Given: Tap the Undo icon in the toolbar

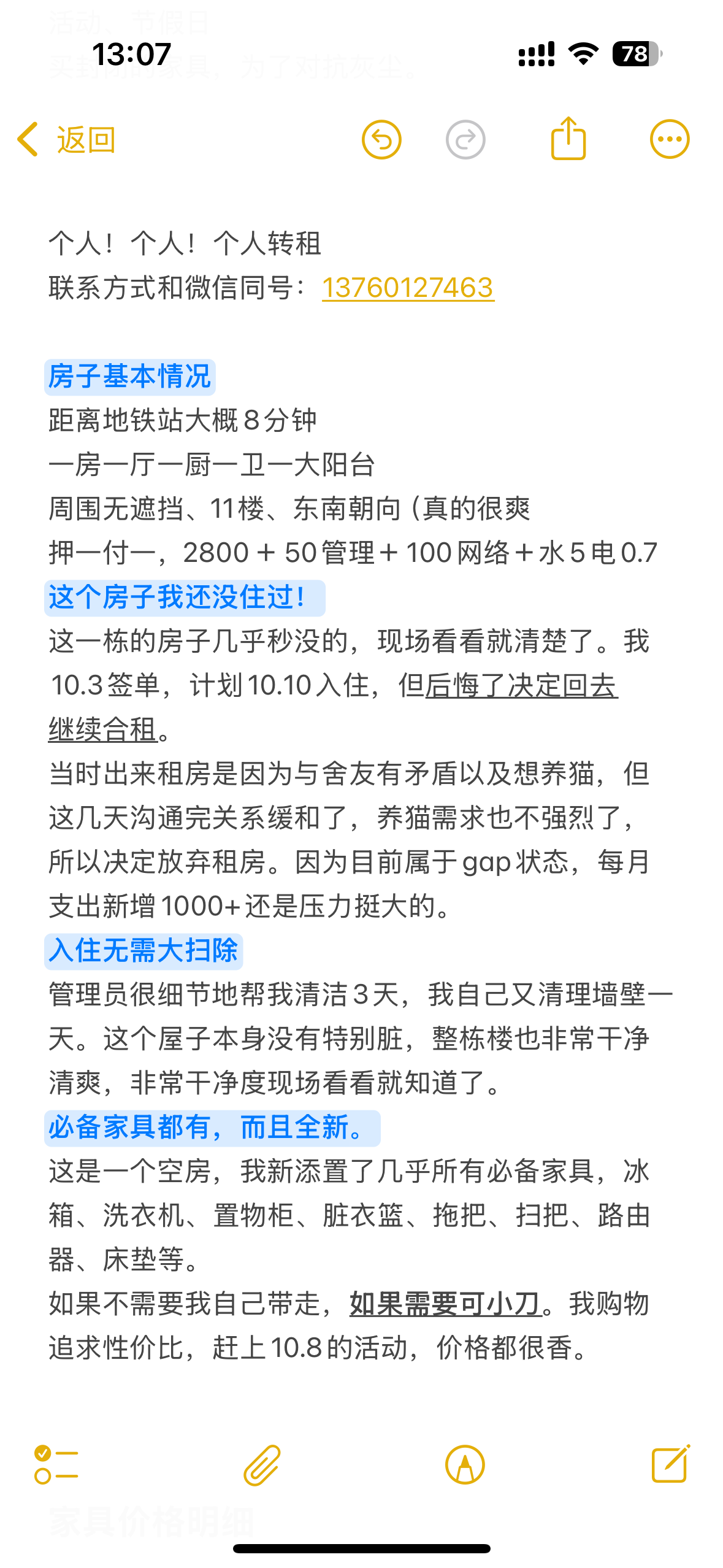Looking at the screenshot, I should pyautogui.click(x=381, y=139).
